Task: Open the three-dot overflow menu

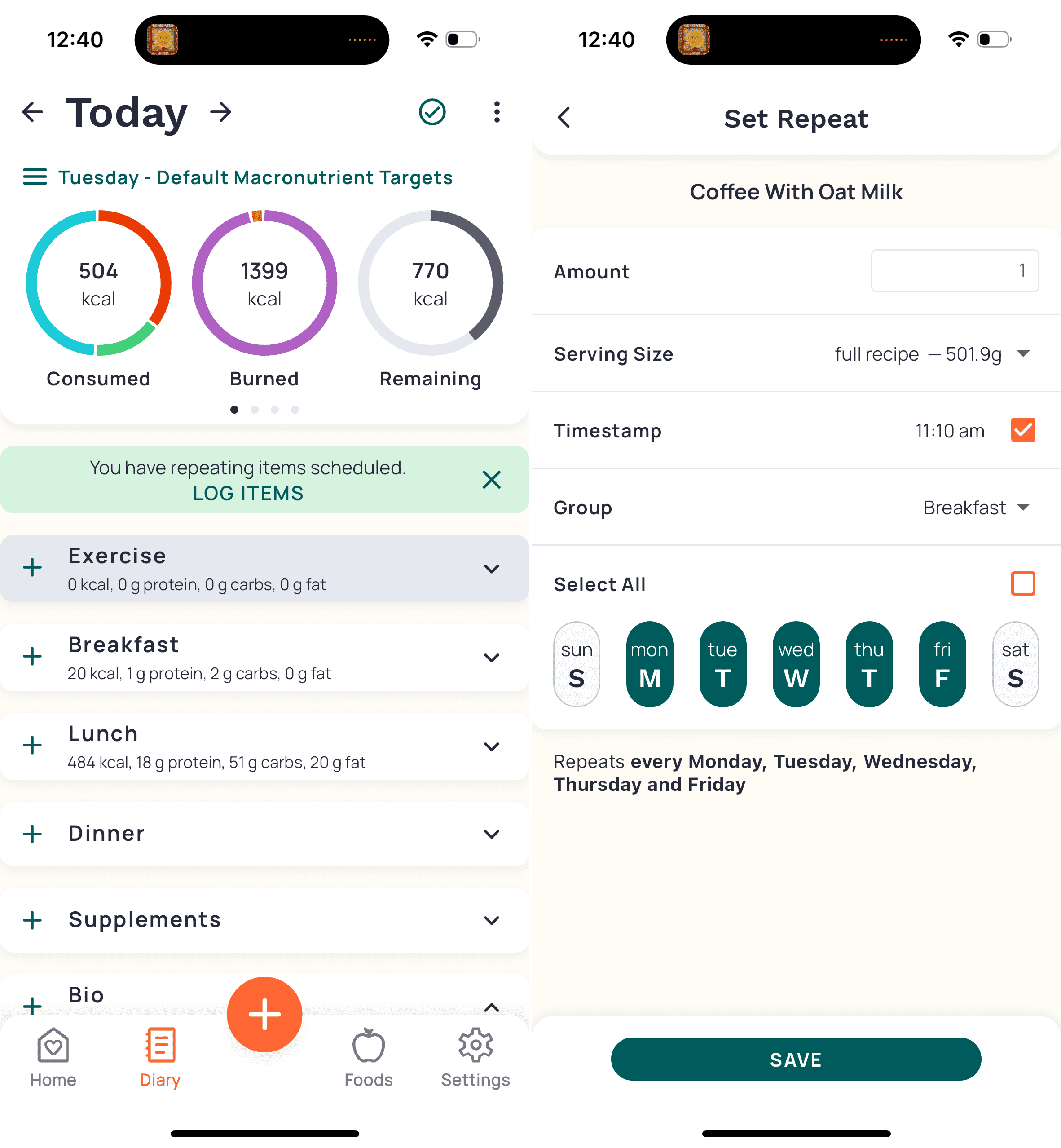Action: coord(497,112)
